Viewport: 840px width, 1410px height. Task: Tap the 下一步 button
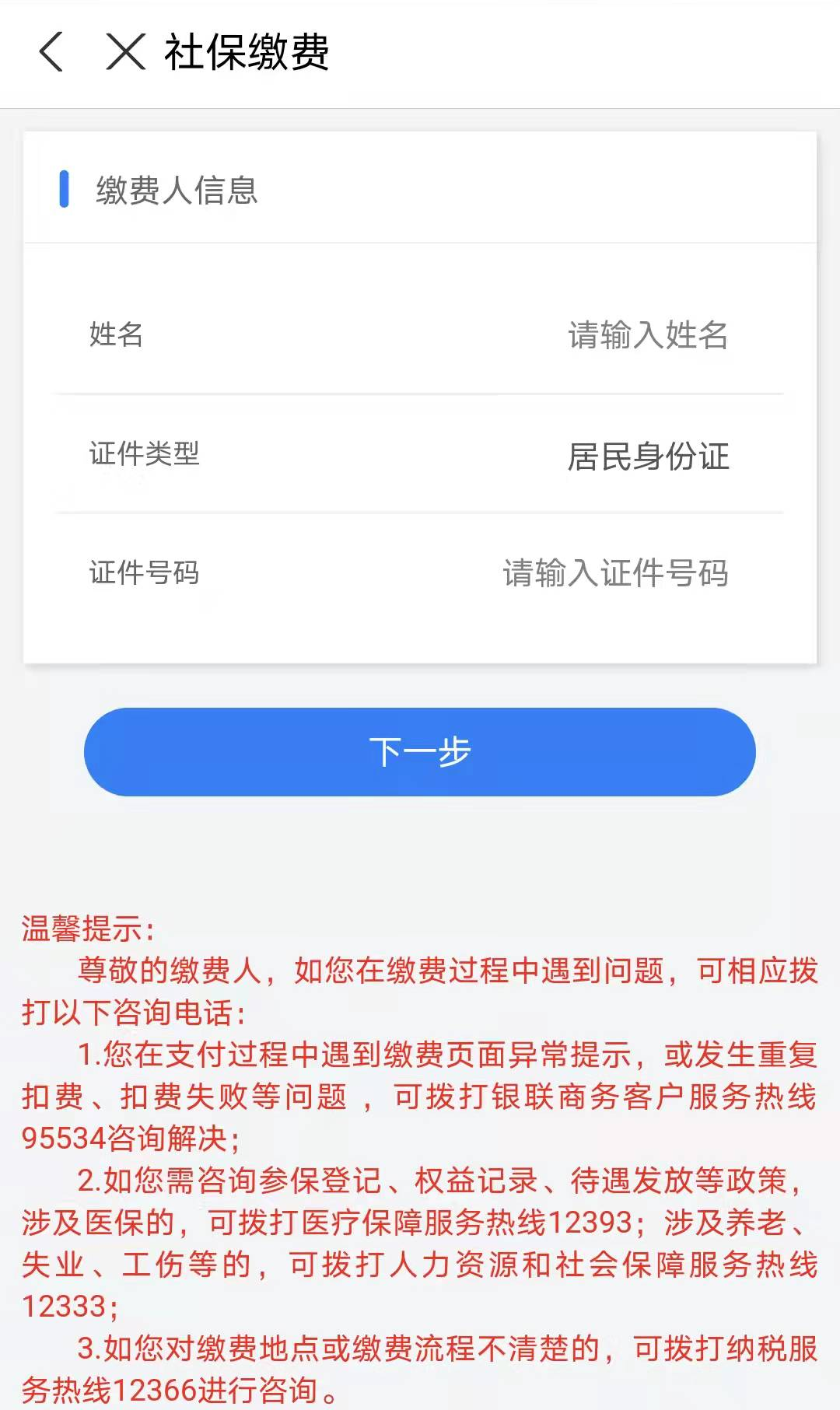pos(419,752)
